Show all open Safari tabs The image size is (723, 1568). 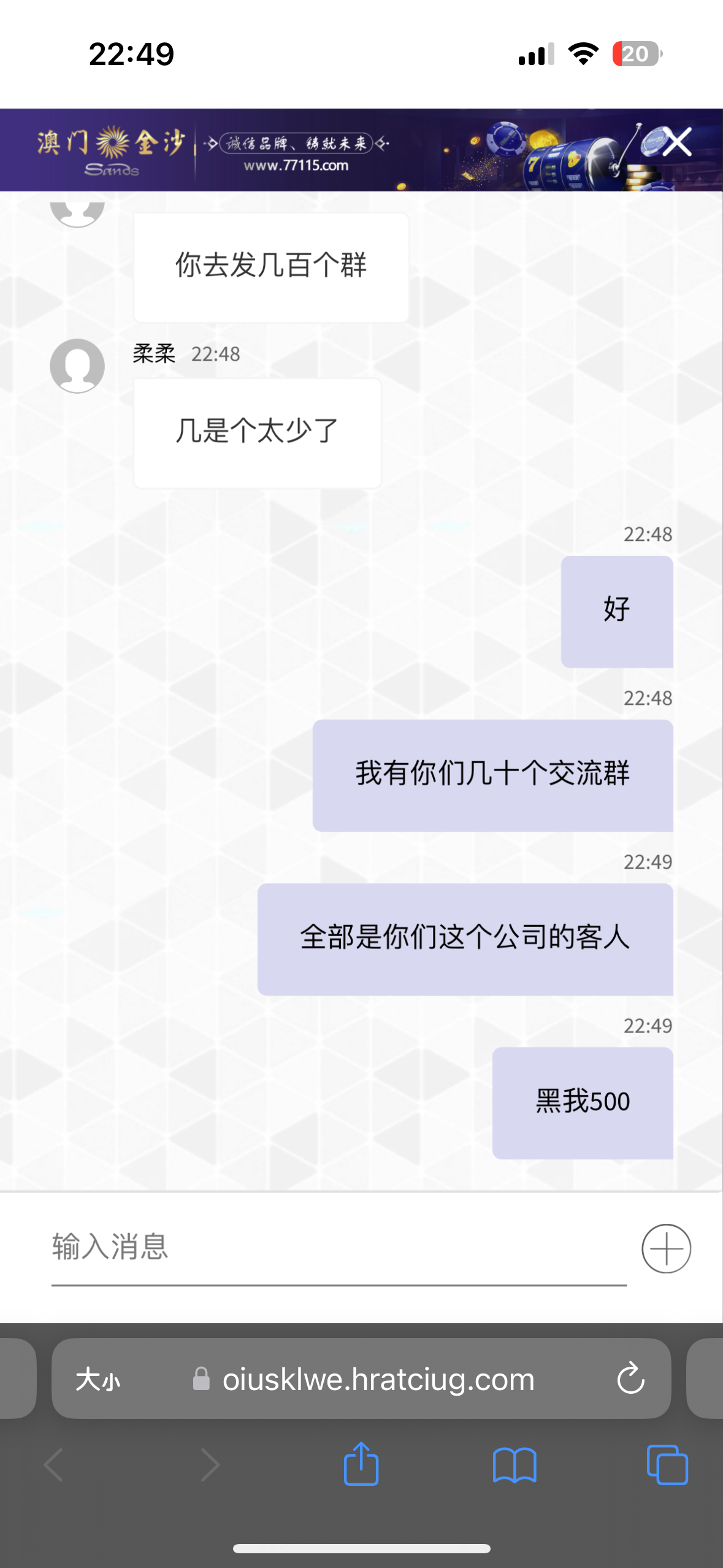667,1465
